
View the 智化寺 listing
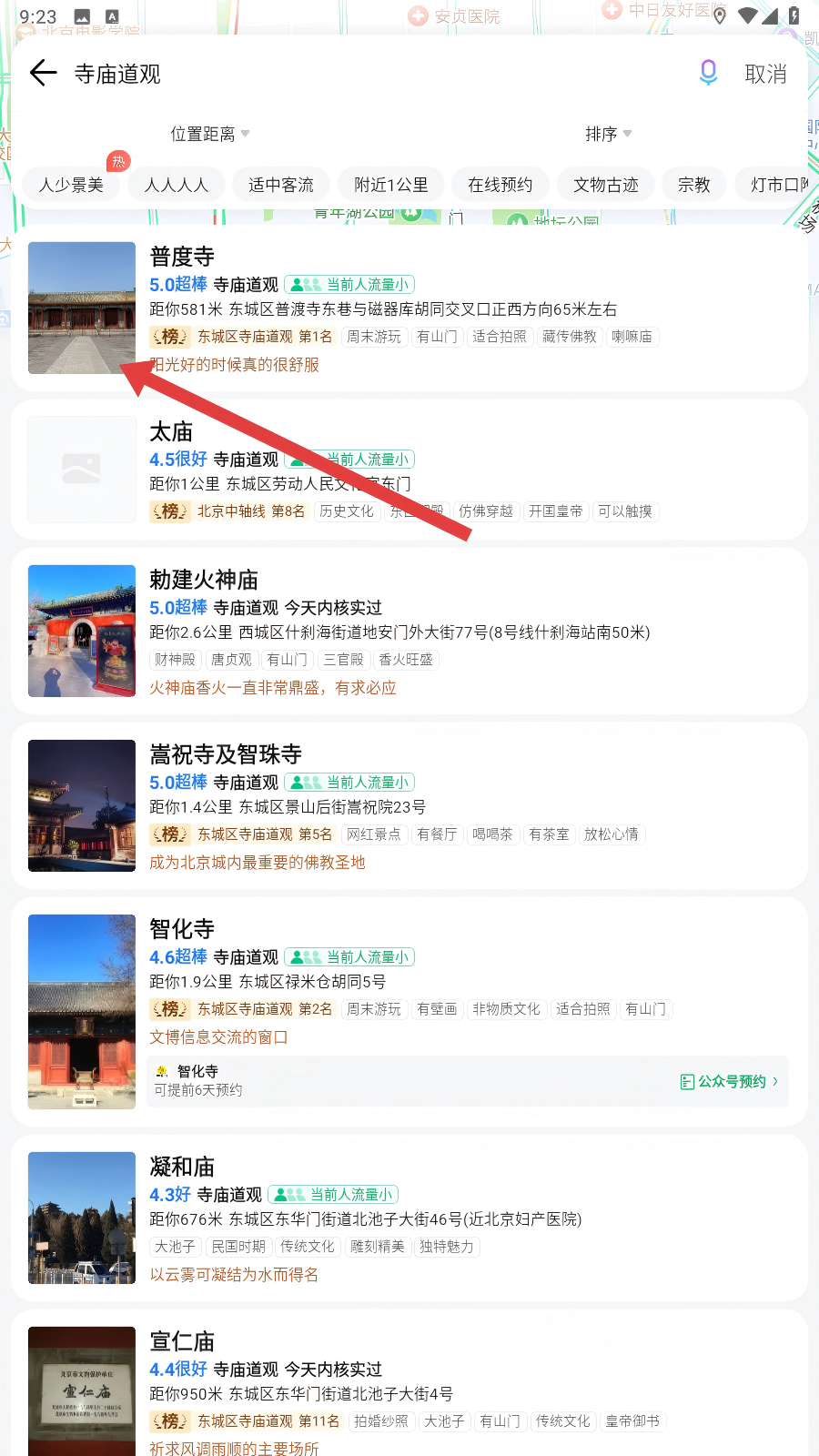[x=182, y=929]
